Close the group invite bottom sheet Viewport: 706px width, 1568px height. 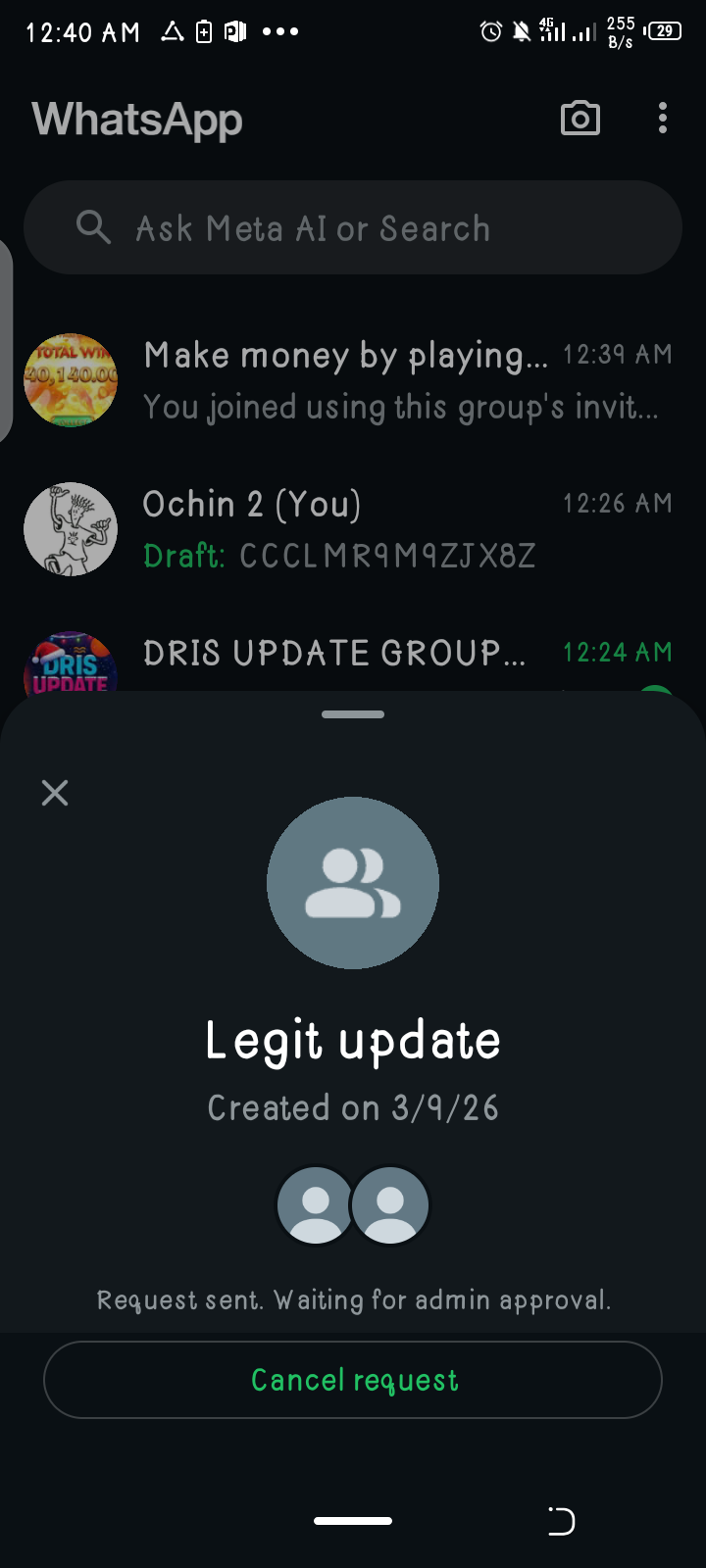(55, 792)
